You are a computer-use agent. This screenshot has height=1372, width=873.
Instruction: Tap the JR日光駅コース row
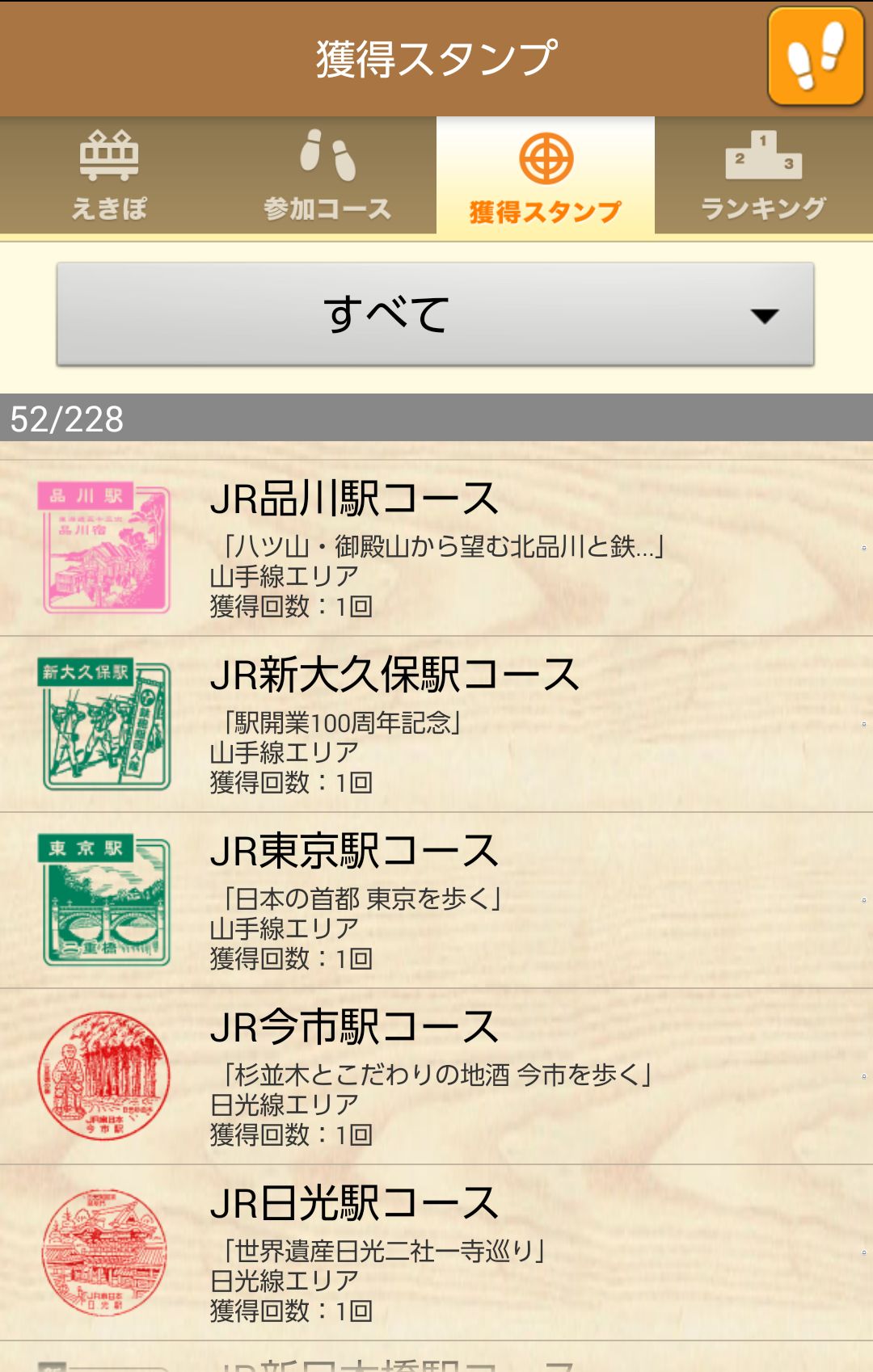tap(436, 1253)
